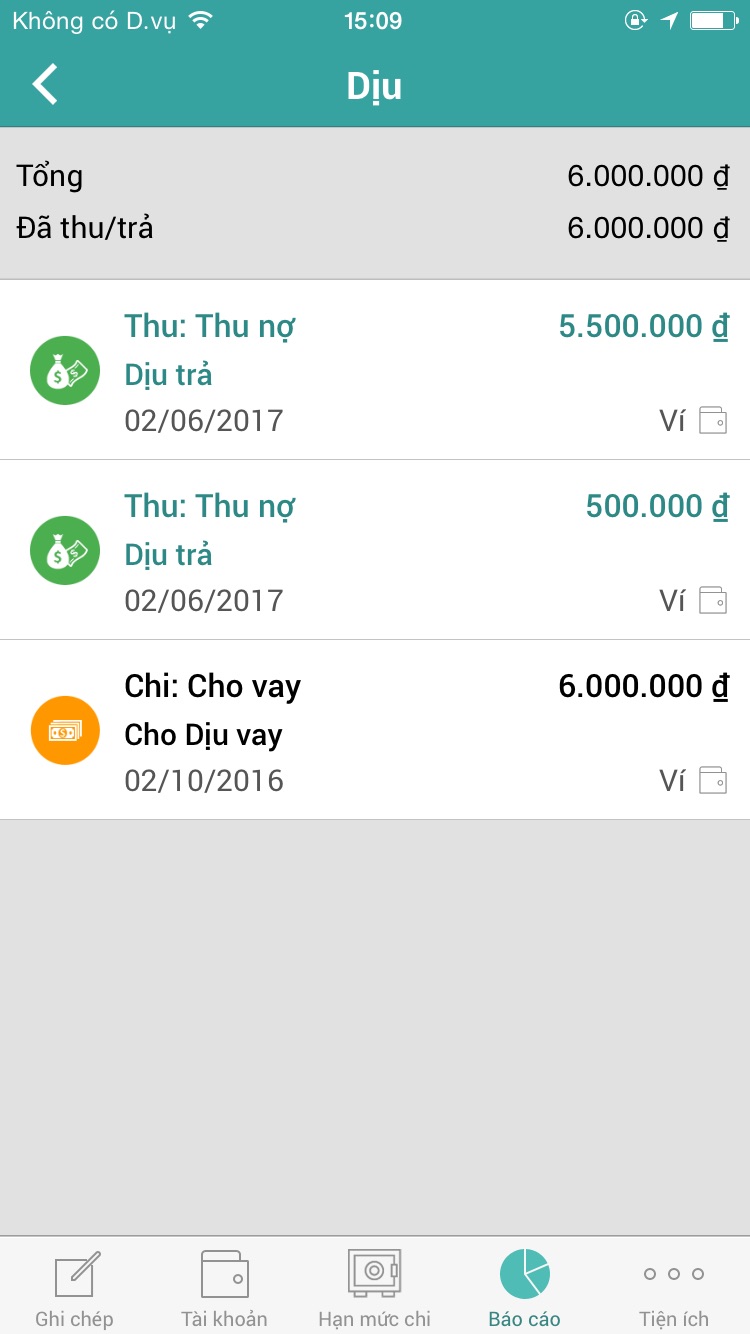Switch to the Tài khoản tab
The width and height of the screenshot is (750, 1334).
tap(225, 1286)
